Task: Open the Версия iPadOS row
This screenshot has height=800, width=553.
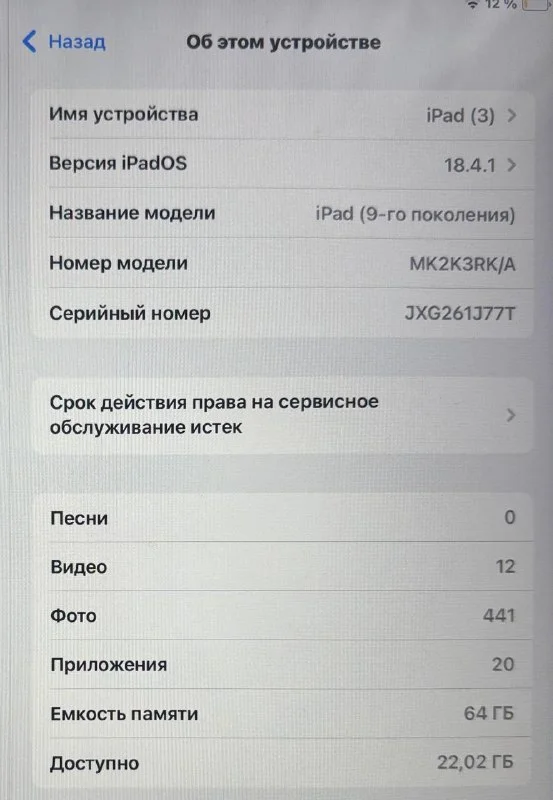Action: click(283, 164)
